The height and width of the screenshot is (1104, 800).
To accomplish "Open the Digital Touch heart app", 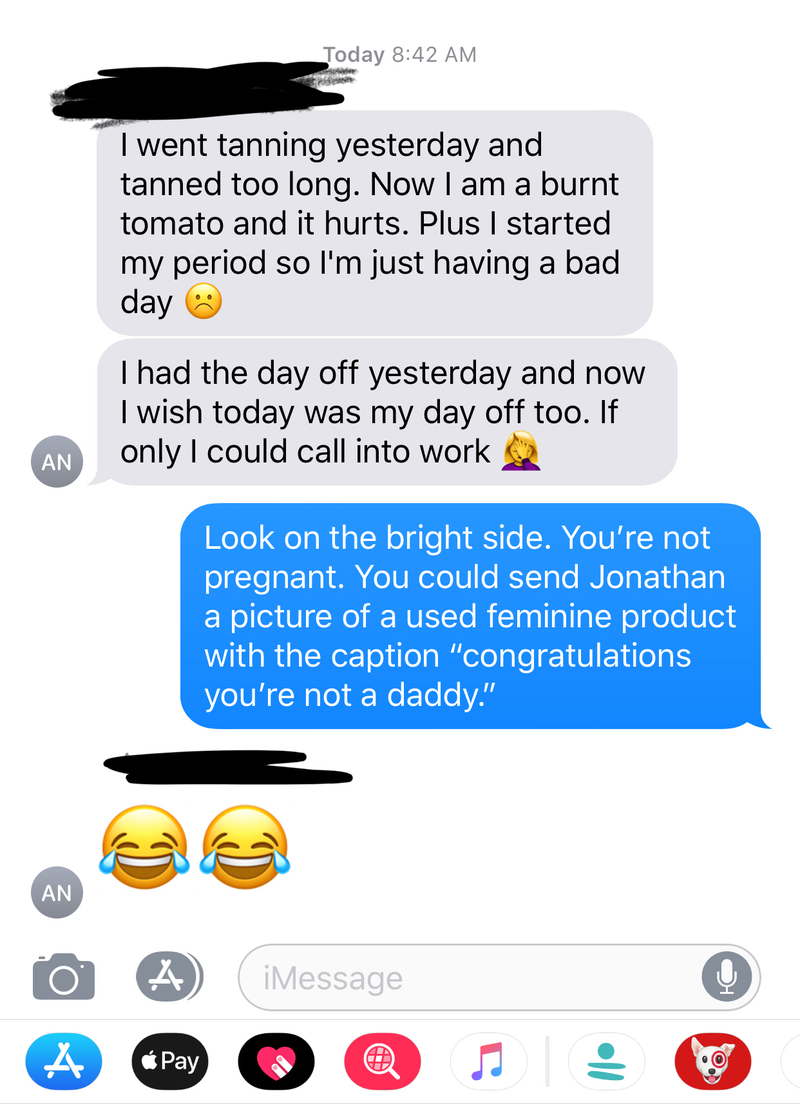I will pyautogui.click(x=275, y=1062).
